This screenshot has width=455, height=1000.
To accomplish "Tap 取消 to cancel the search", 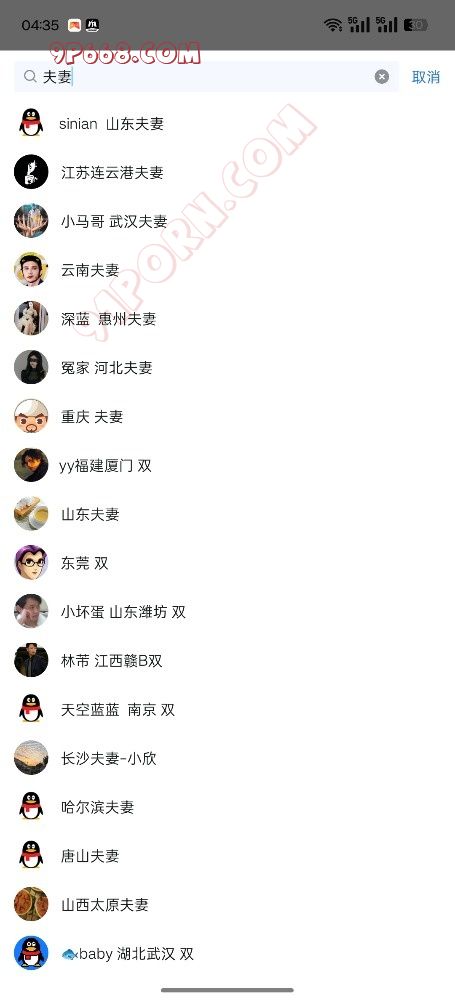I will (426, 77).
